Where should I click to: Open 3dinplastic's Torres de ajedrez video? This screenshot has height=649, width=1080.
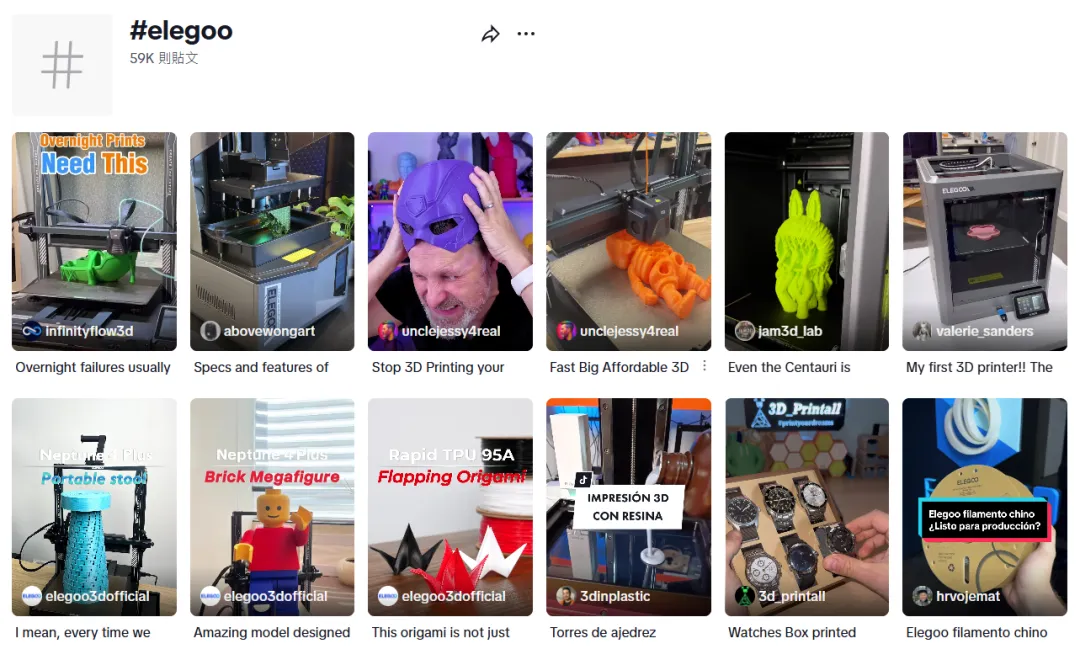628,507
